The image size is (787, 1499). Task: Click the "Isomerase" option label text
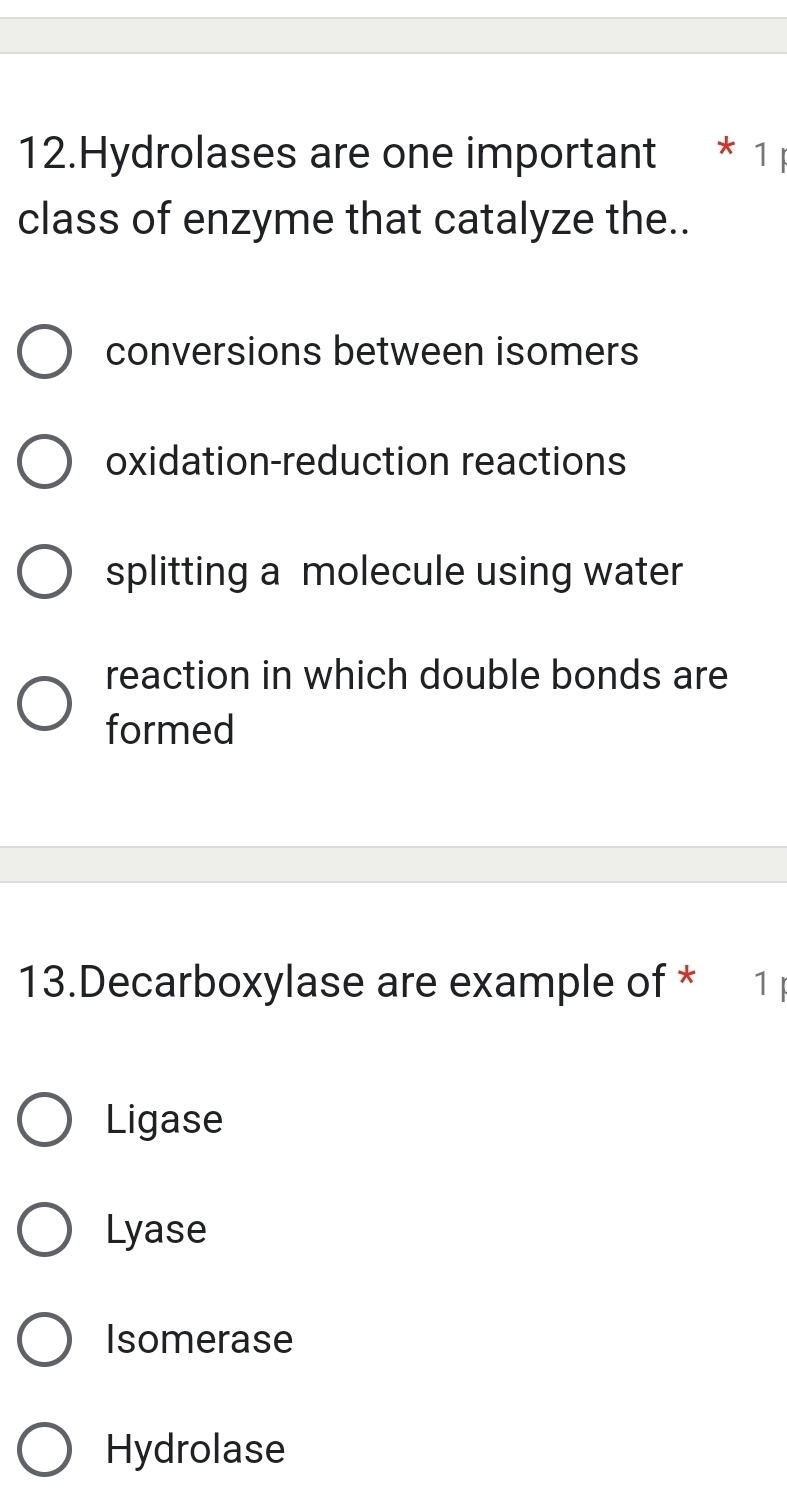point(198,1340)
